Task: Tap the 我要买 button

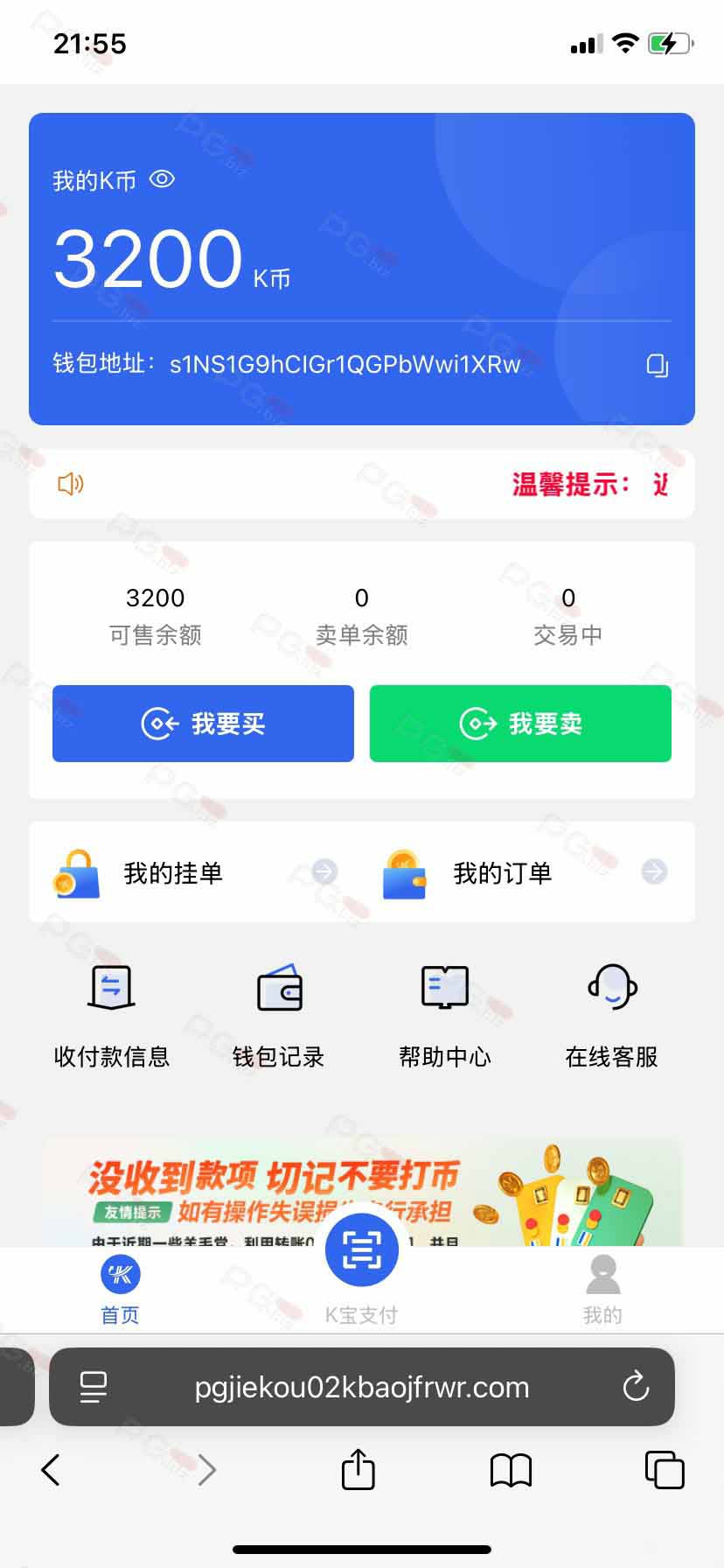Action: [203, 724]
